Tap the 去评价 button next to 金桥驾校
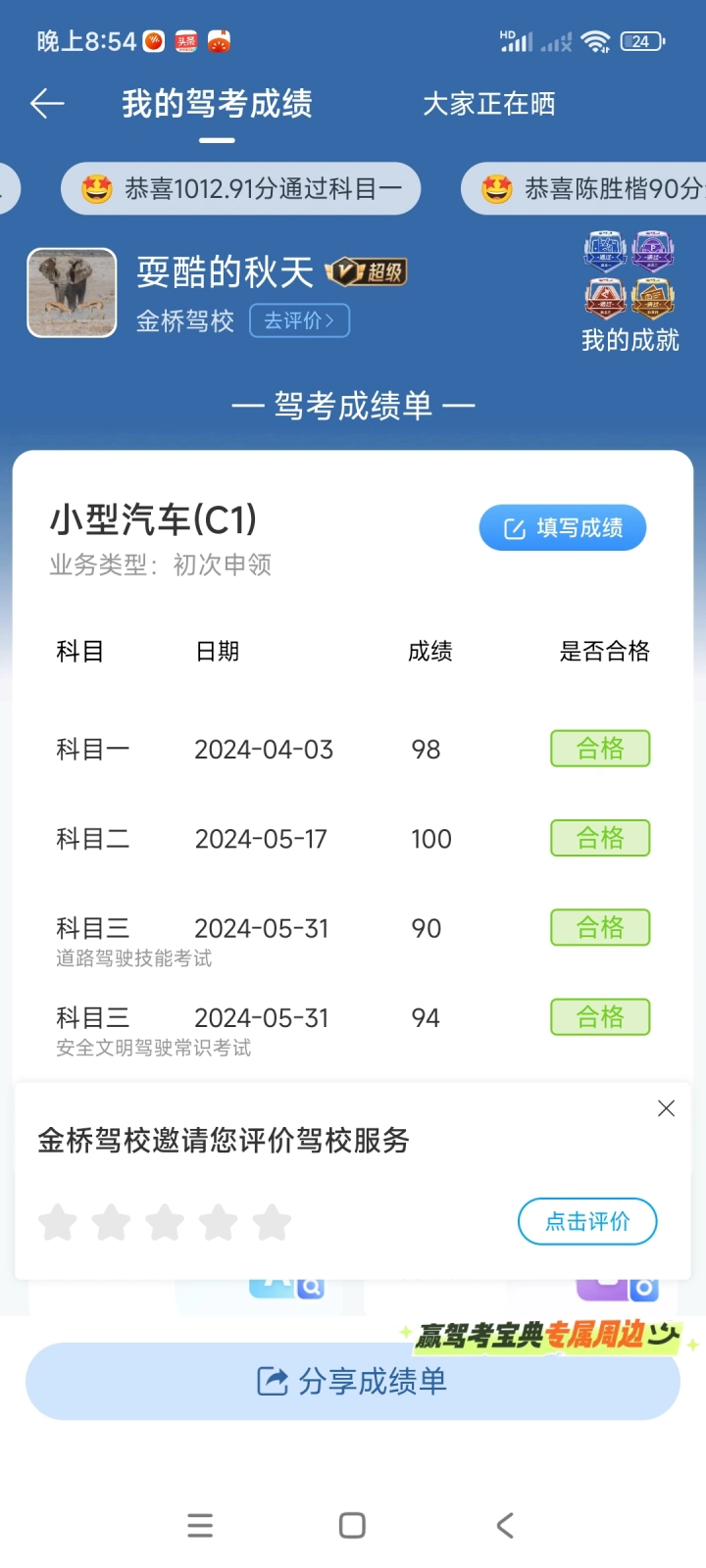Screen dimensions: 706x1568 (299, 320)
